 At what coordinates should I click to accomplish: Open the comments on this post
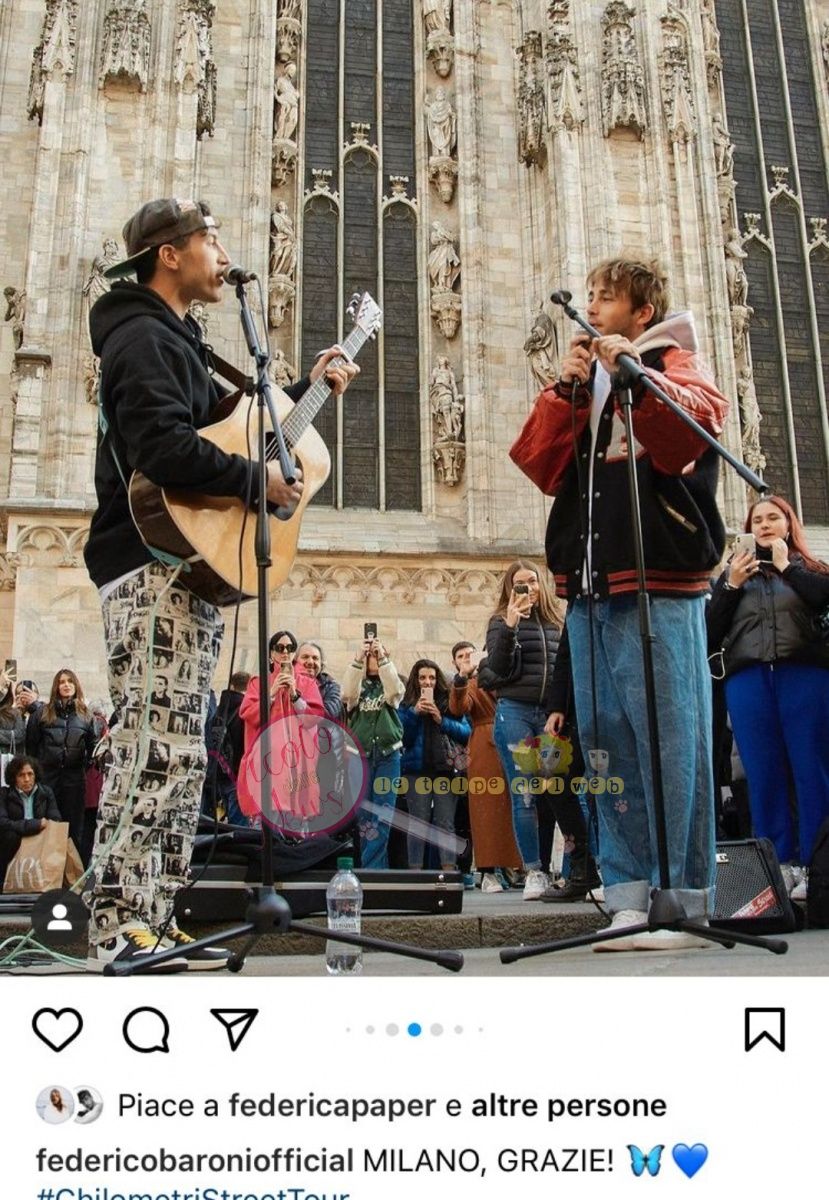click(x=146, y=1029)
